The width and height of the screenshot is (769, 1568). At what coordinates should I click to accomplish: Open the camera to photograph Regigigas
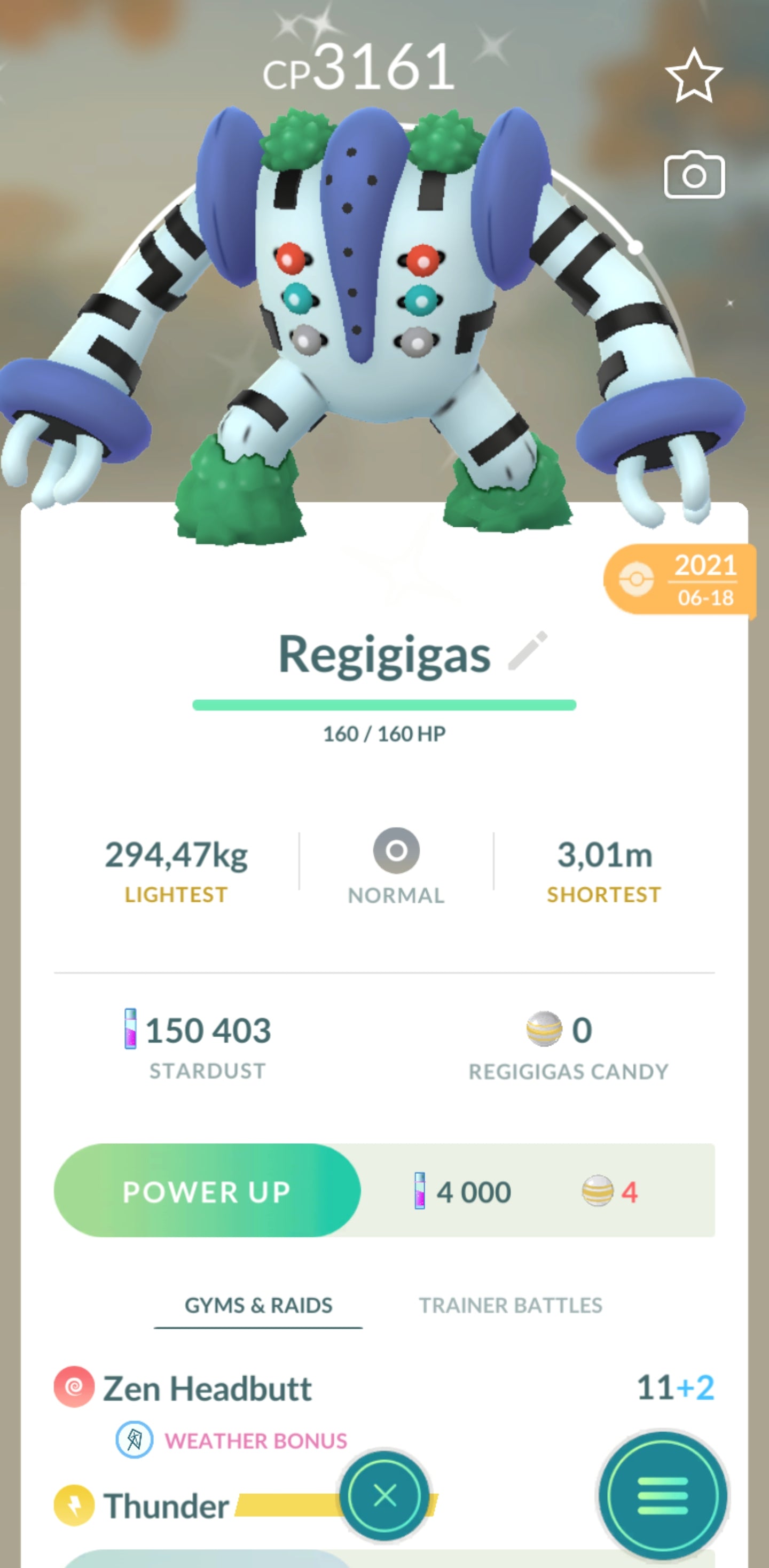[x=694, y=175]
